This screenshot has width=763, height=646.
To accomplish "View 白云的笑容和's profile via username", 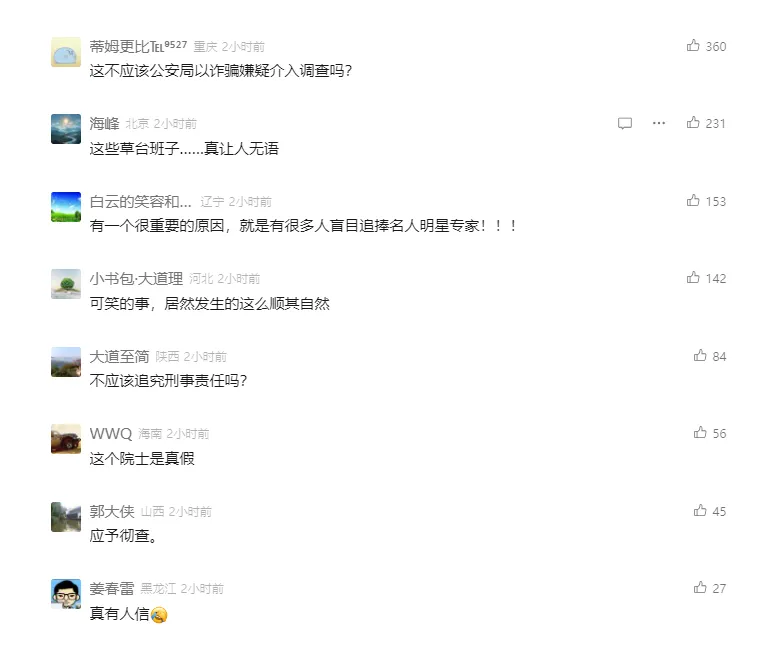I will [x=140, y=201].
